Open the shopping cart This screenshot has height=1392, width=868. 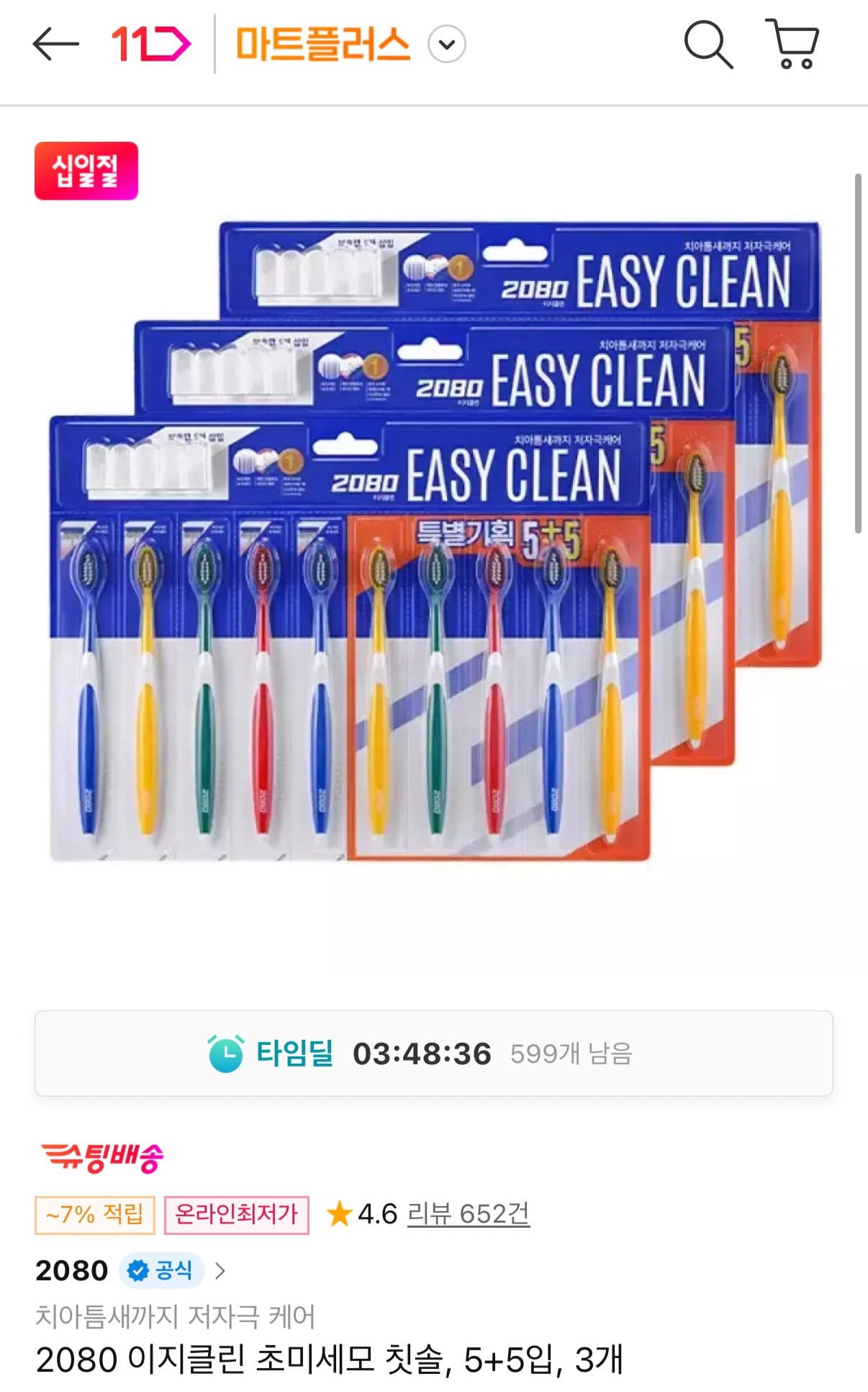click(x=792, y=45)
